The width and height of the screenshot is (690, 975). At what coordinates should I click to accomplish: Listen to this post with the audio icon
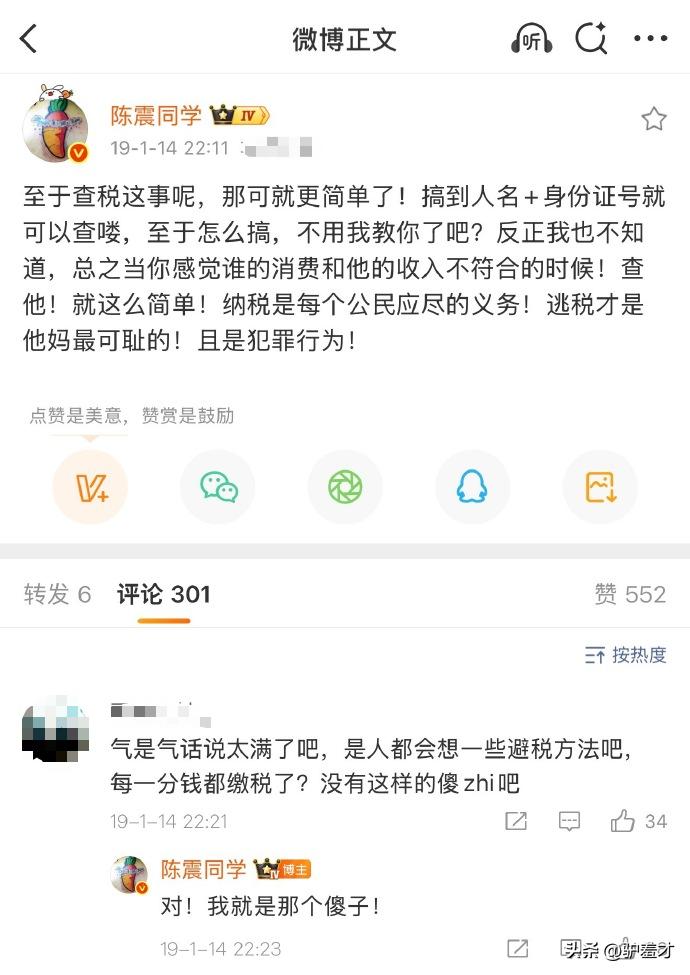click(x=531, y=40)
